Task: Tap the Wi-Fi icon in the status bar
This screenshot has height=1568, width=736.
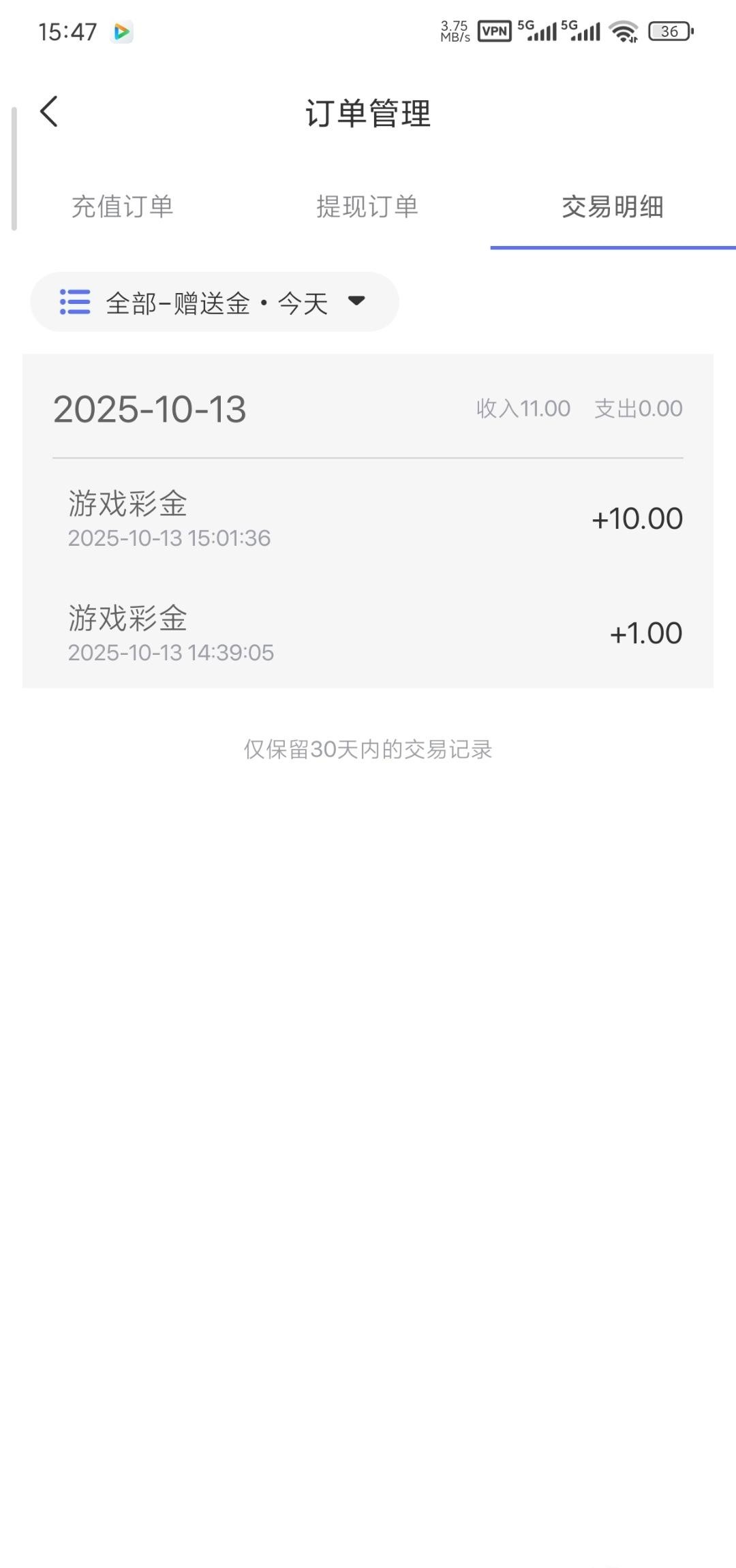Action: [x=624, y=31]
